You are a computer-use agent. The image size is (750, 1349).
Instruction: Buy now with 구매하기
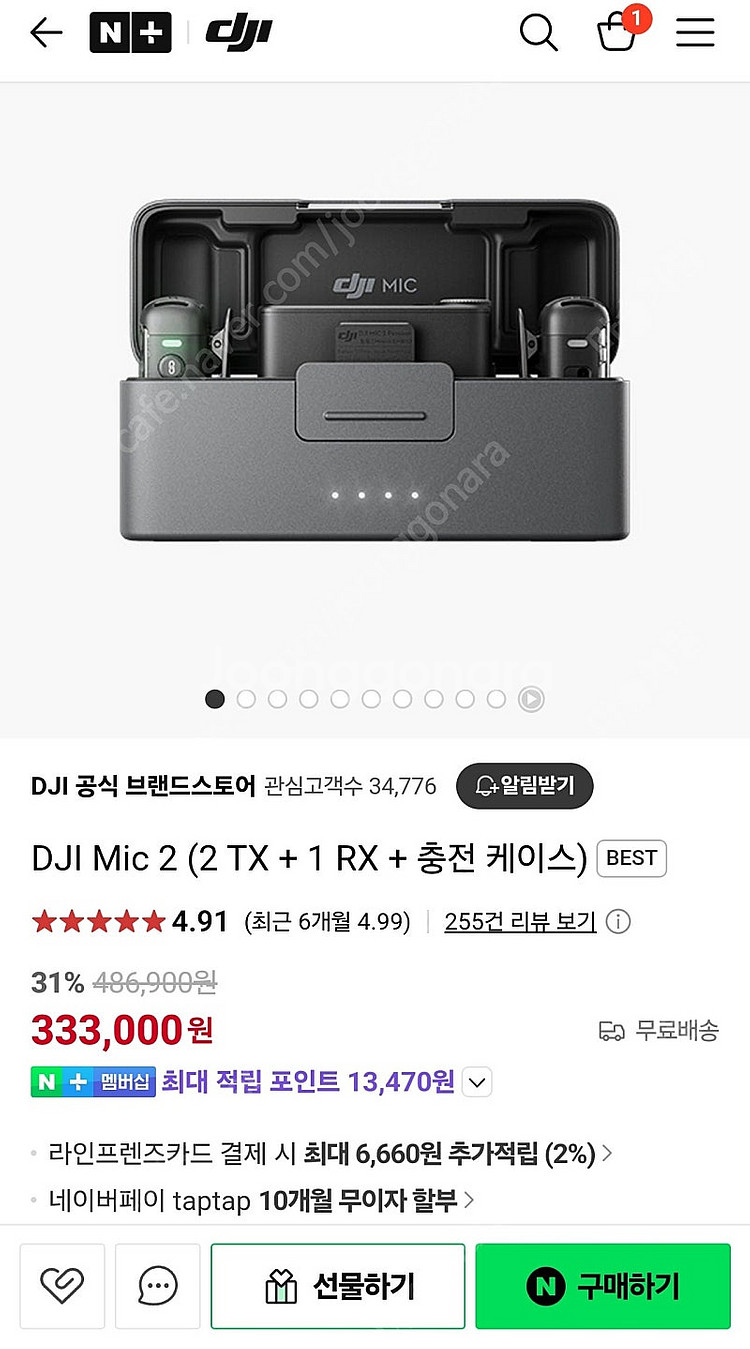click(x=603, y=1286)
